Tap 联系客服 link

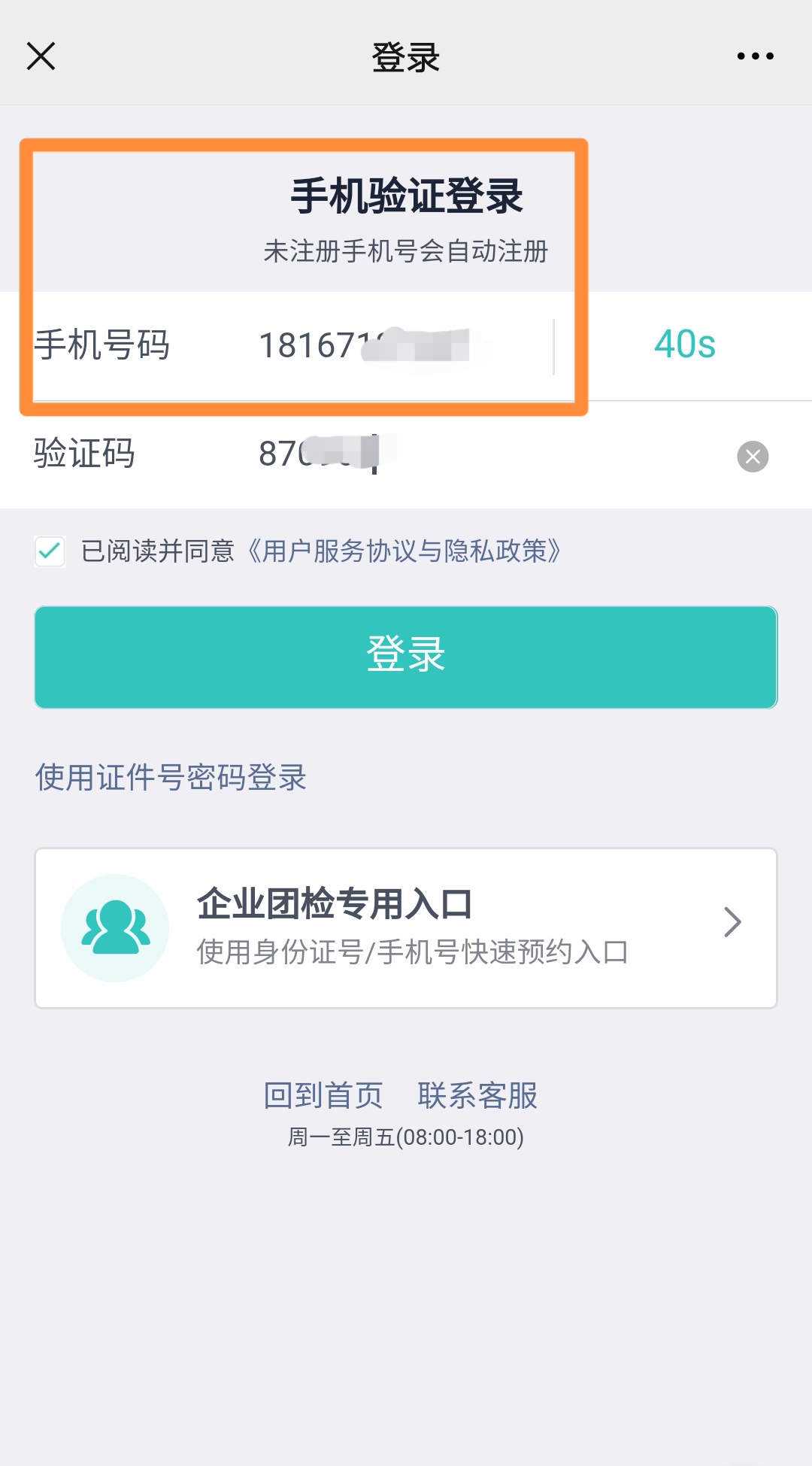pyautogui.click(x=477, y=1095)
